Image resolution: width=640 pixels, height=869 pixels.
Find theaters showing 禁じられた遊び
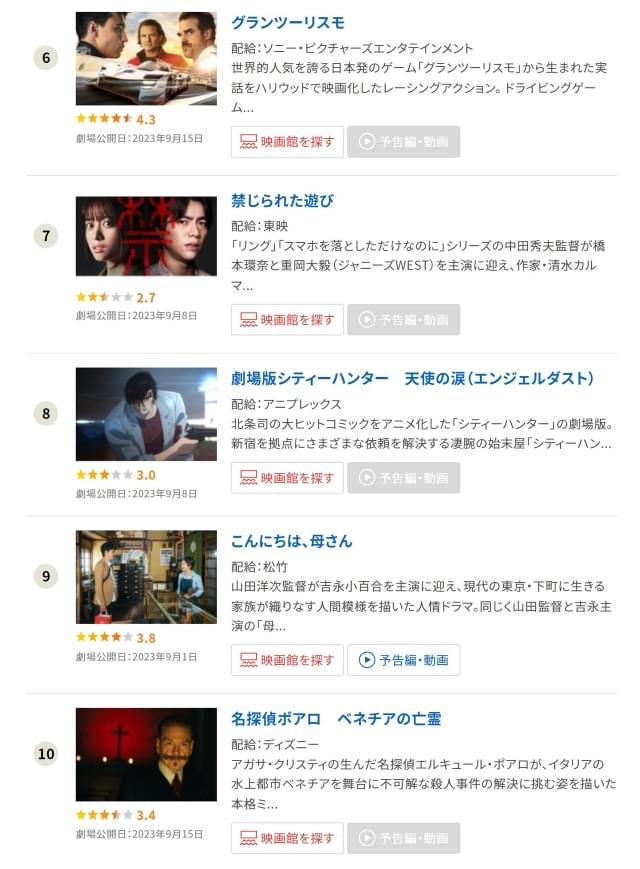pyautogui.click(x=287, y=320)
